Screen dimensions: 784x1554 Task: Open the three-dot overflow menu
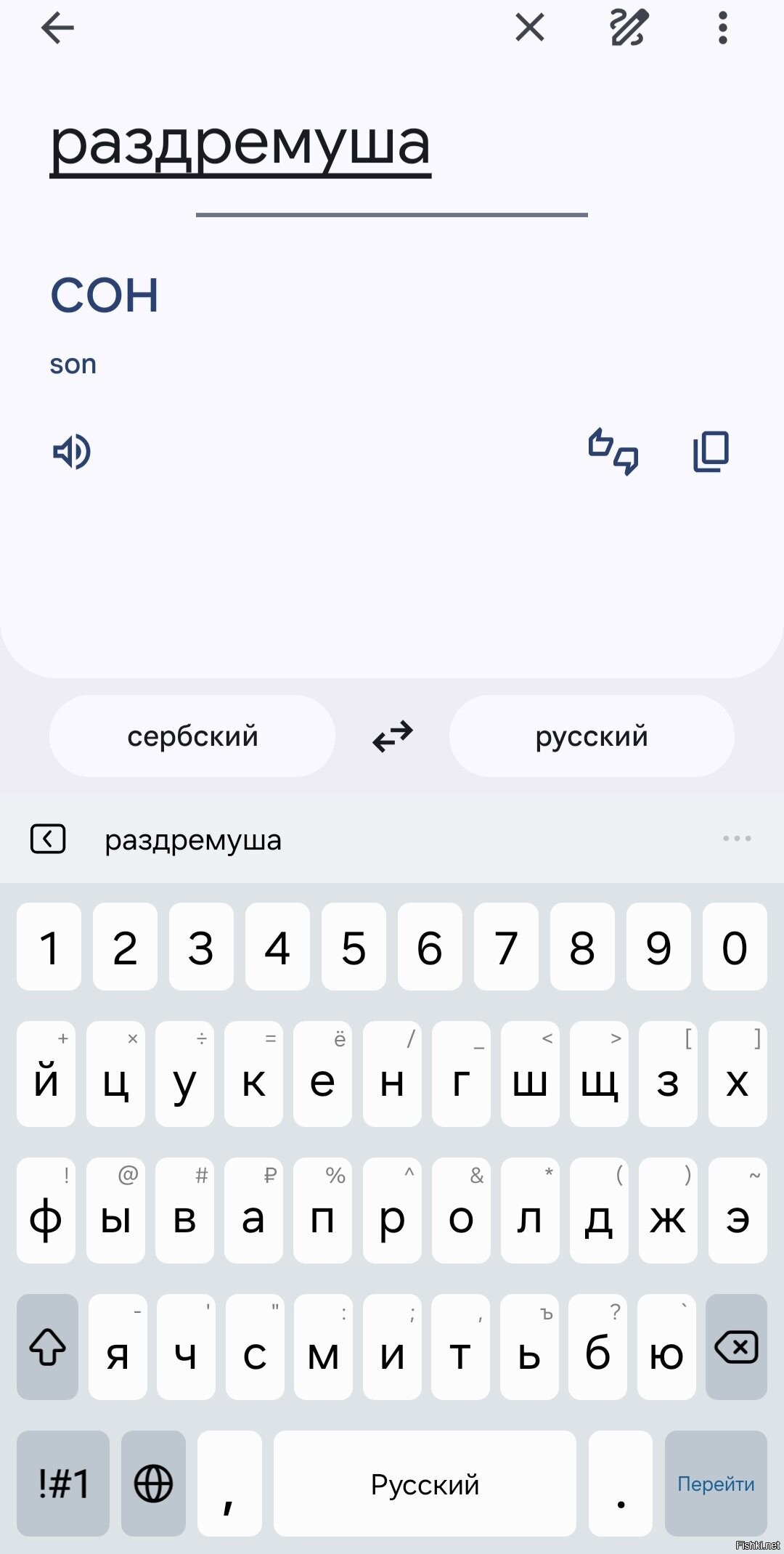click(722, 29)
